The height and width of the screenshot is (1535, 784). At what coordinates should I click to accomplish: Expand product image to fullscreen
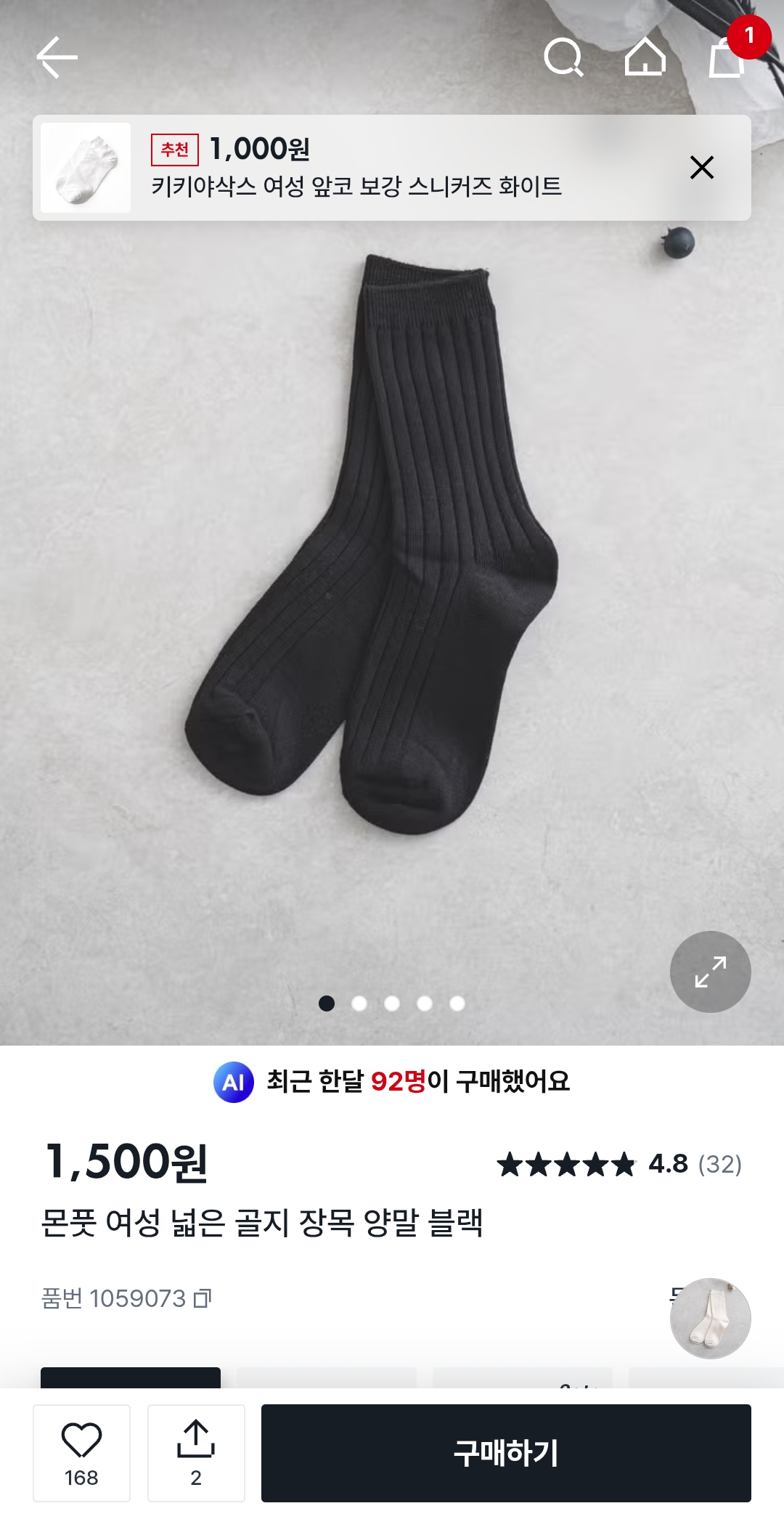point(710,972)
